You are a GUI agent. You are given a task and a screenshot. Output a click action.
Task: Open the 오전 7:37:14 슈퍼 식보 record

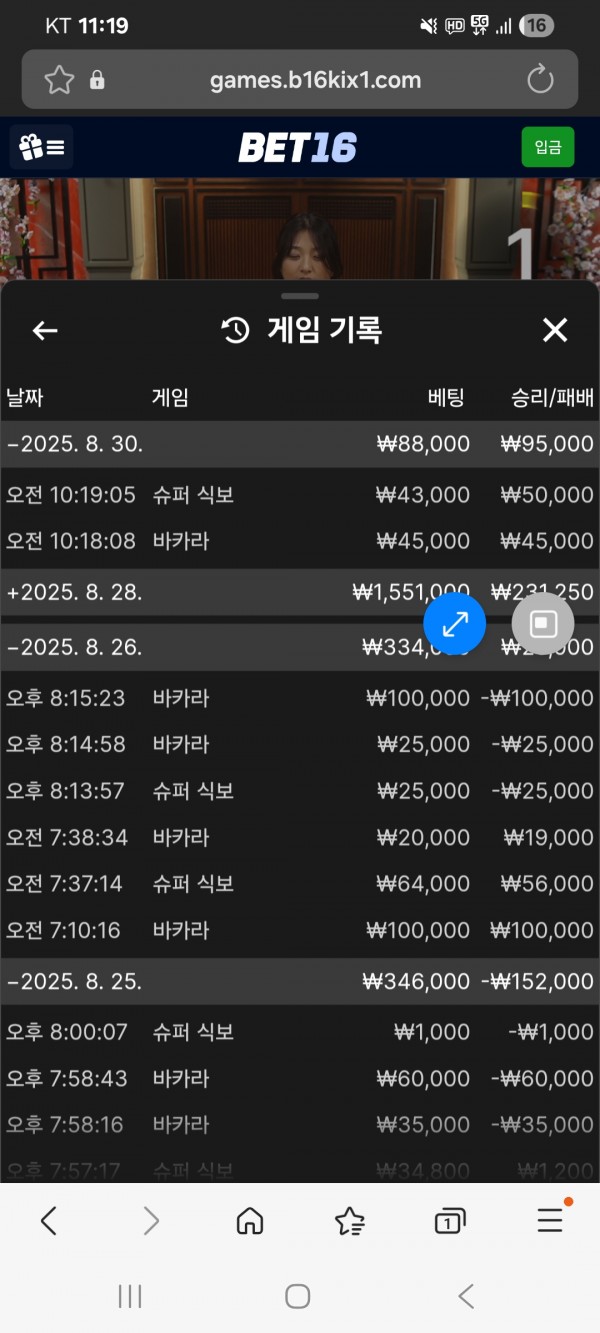[300, 884]
